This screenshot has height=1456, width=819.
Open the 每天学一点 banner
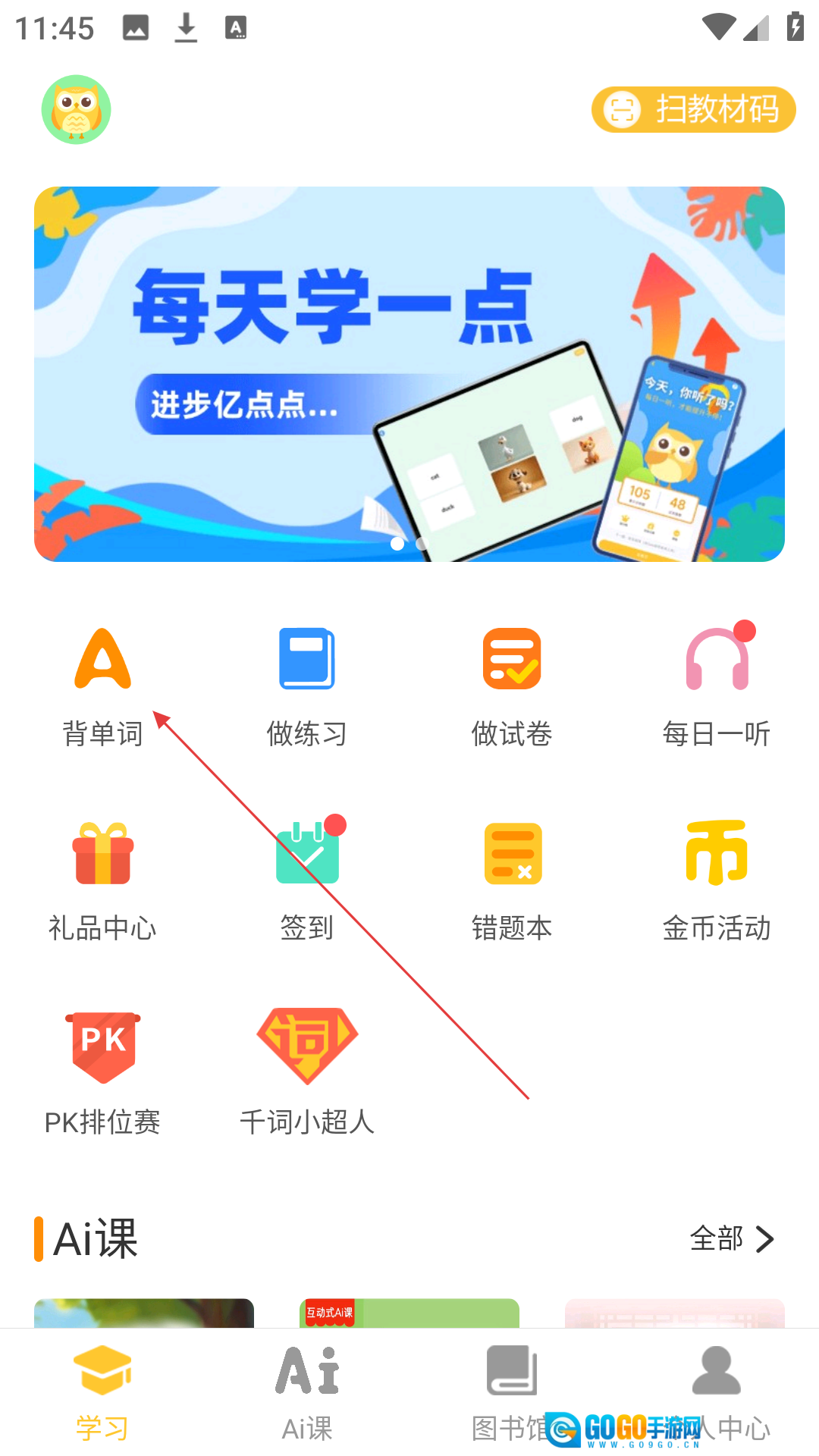[x=409, y=374]
